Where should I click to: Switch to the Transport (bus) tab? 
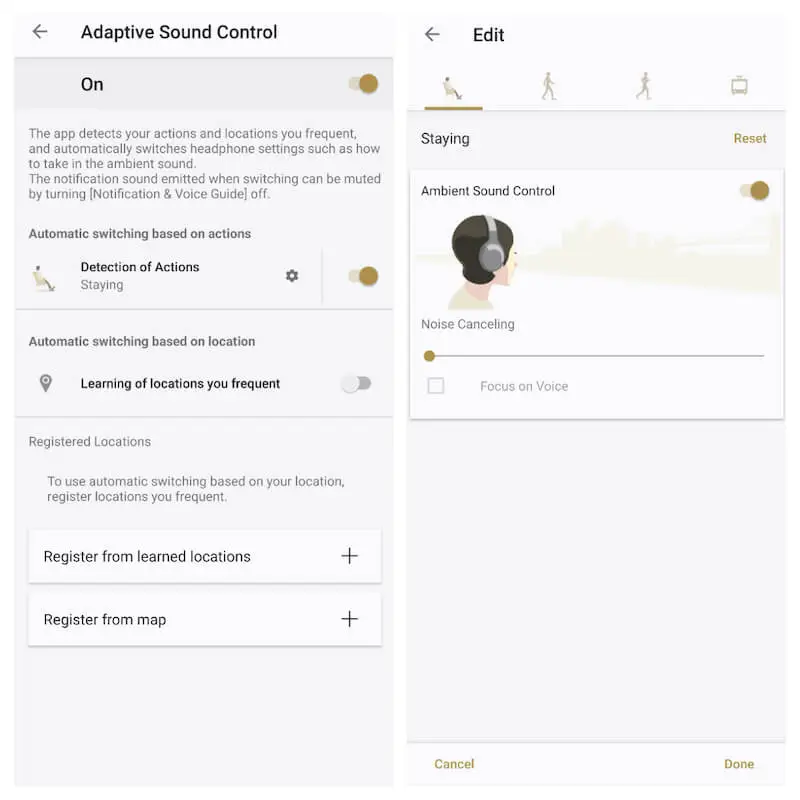739,87
